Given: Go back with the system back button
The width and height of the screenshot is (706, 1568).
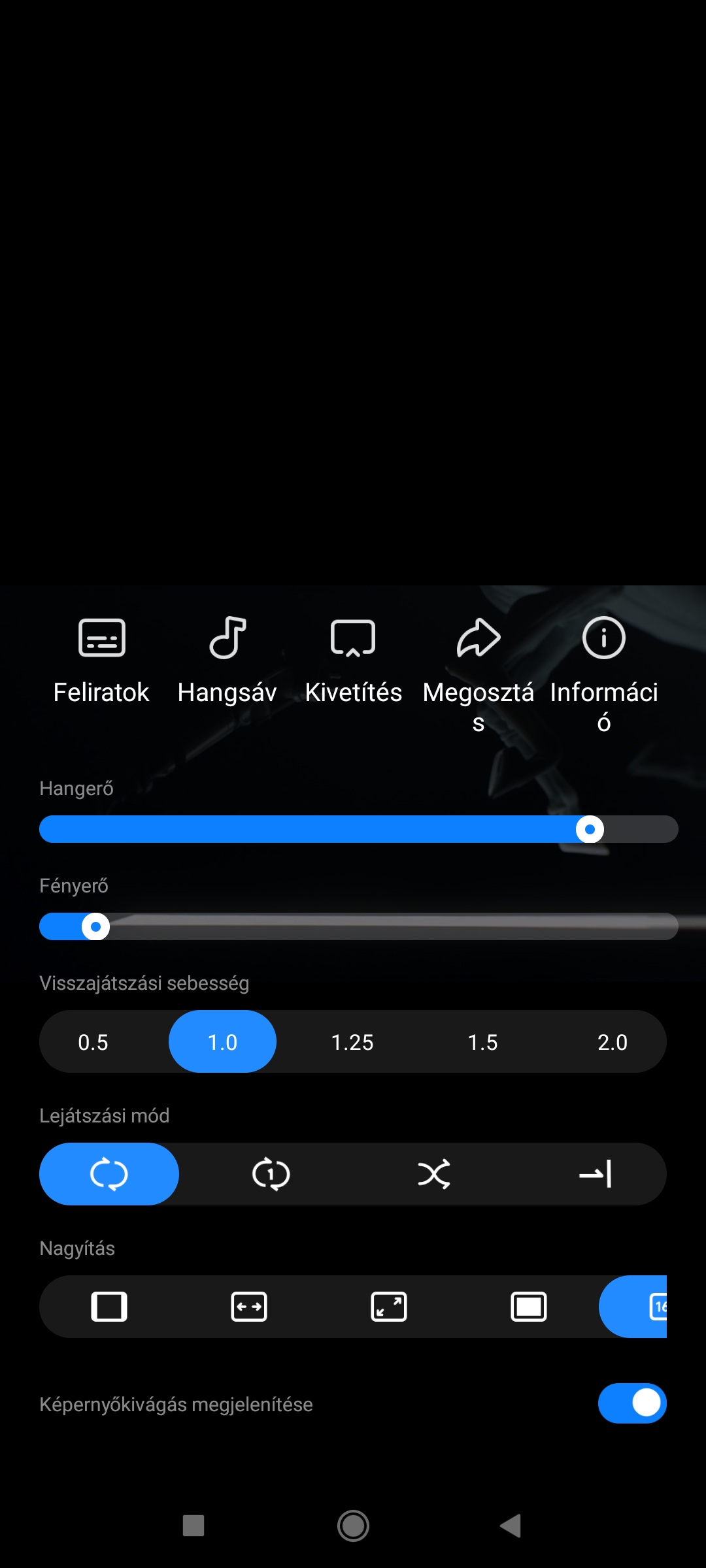Looking at the screenshot, I should 511,1526.
